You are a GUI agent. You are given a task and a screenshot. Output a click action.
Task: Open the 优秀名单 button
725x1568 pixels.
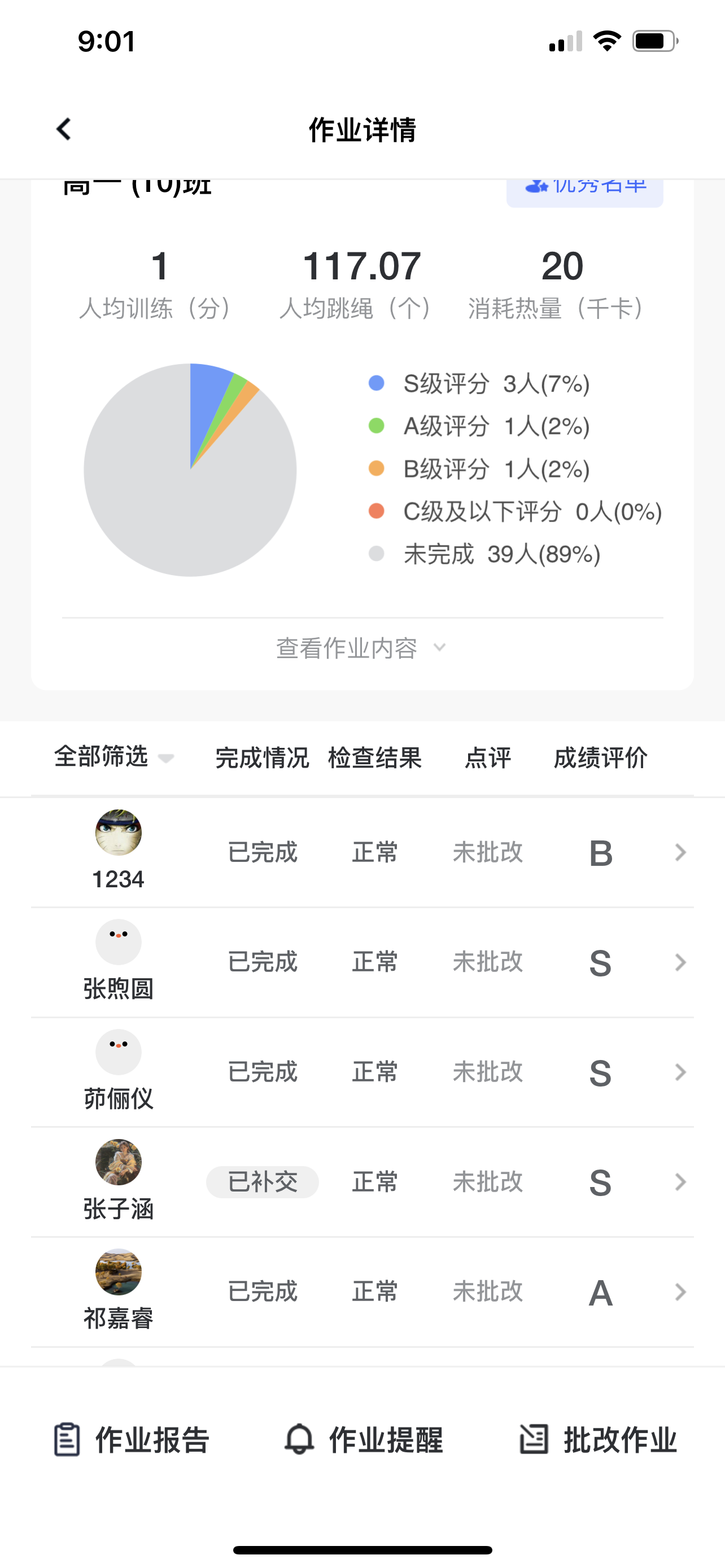(x=584, y=192)
